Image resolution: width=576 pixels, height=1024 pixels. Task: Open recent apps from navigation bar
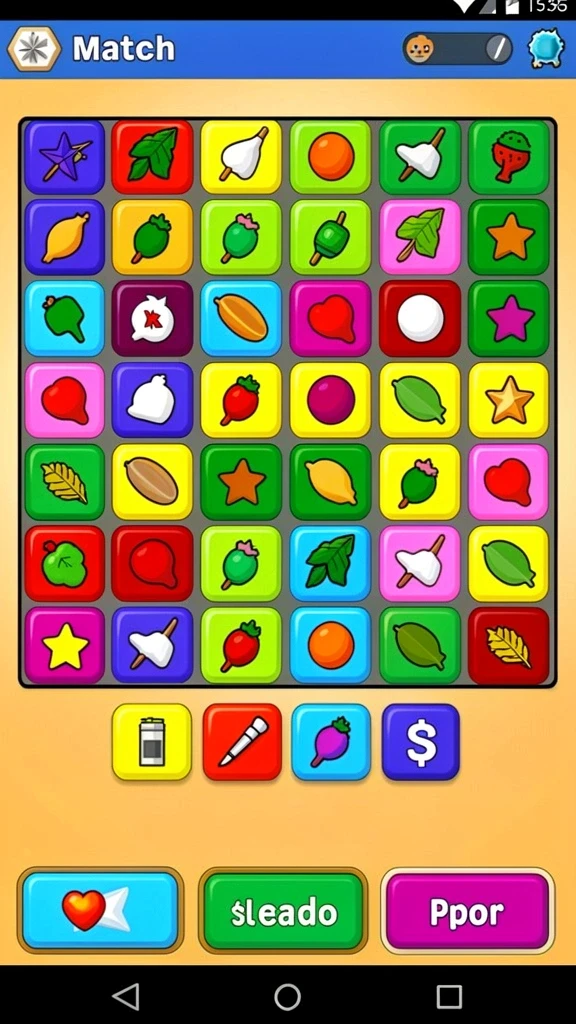[x=449, y=997]
